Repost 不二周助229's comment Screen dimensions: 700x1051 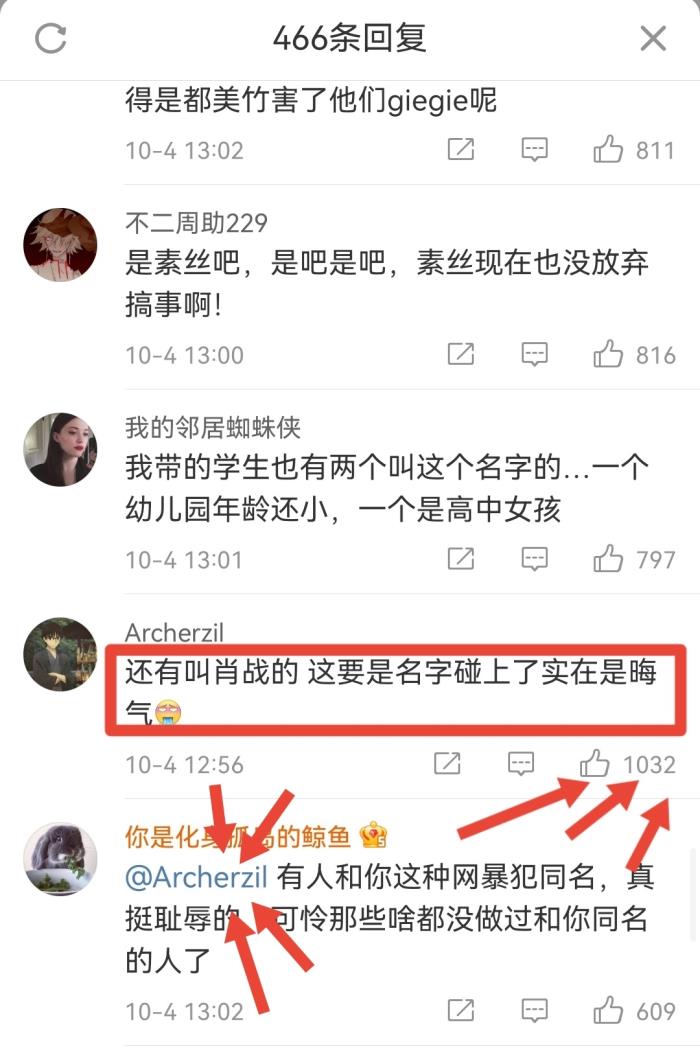[x=460, y=355]
